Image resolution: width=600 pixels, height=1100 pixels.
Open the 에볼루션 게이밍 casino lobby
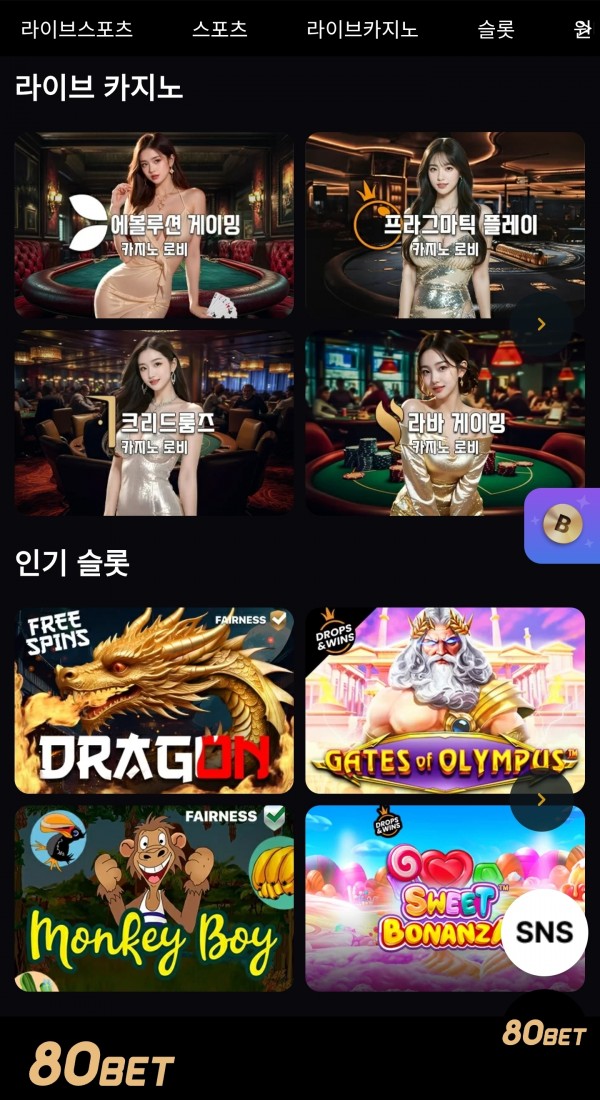(x=154, y=225)
